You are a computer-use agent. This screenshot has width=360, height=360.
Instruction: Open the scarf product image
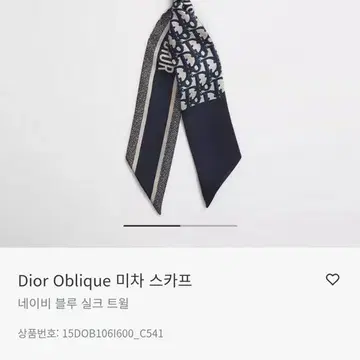tap(183, 107)
